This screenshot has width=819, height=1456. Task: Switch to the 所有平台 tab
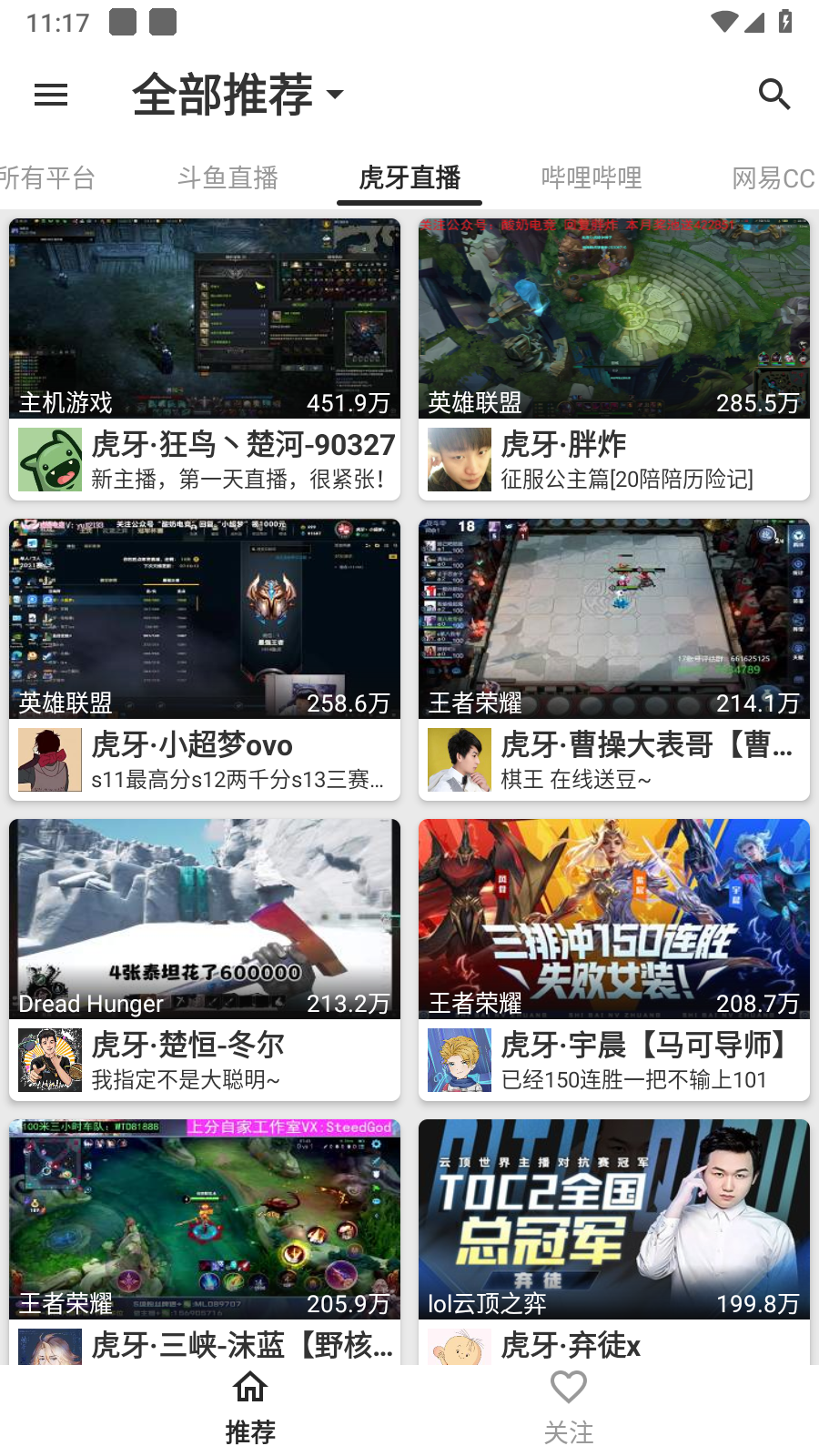(x=47, y=177)
